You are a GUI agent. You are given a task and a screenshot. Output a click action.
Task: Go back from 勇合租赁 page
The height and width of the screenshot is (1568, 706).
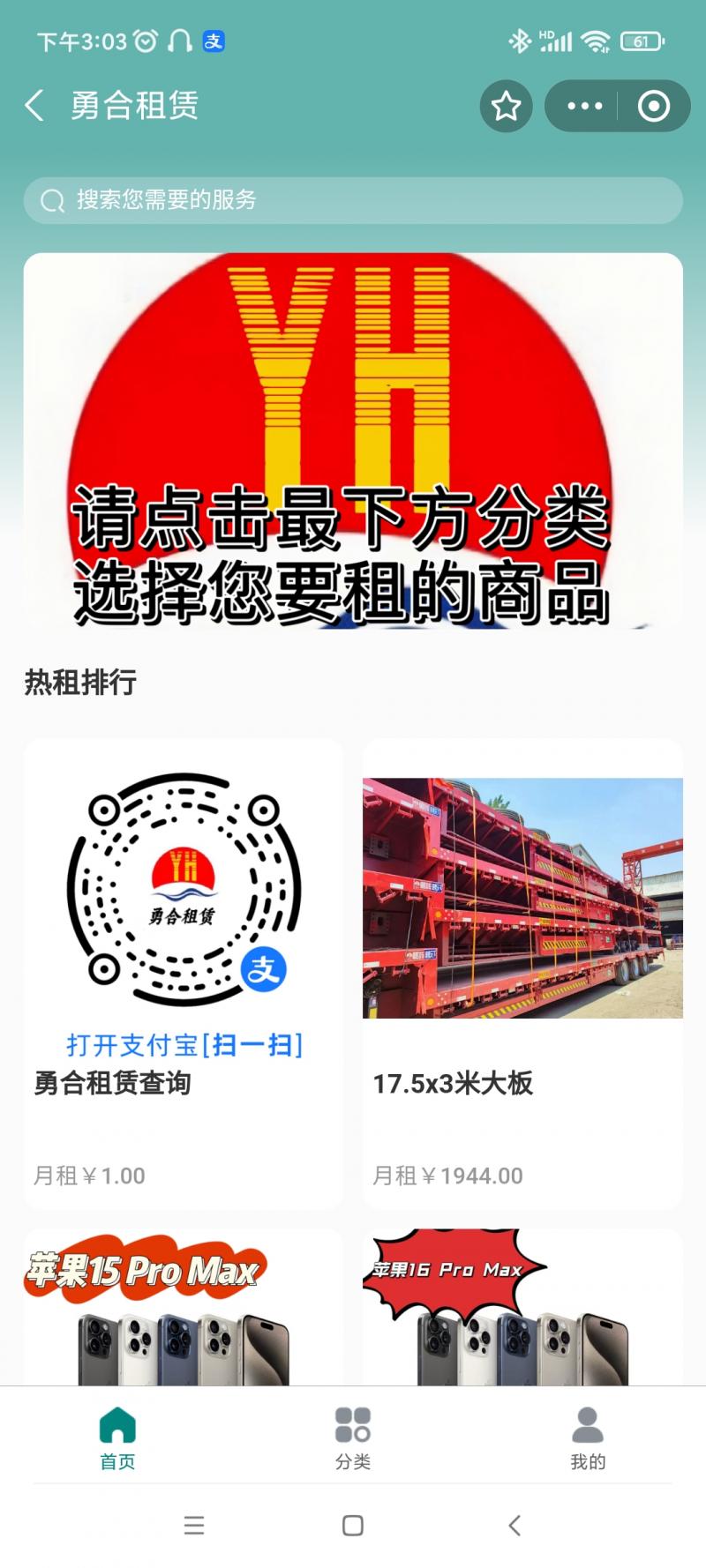coord(34,106)
